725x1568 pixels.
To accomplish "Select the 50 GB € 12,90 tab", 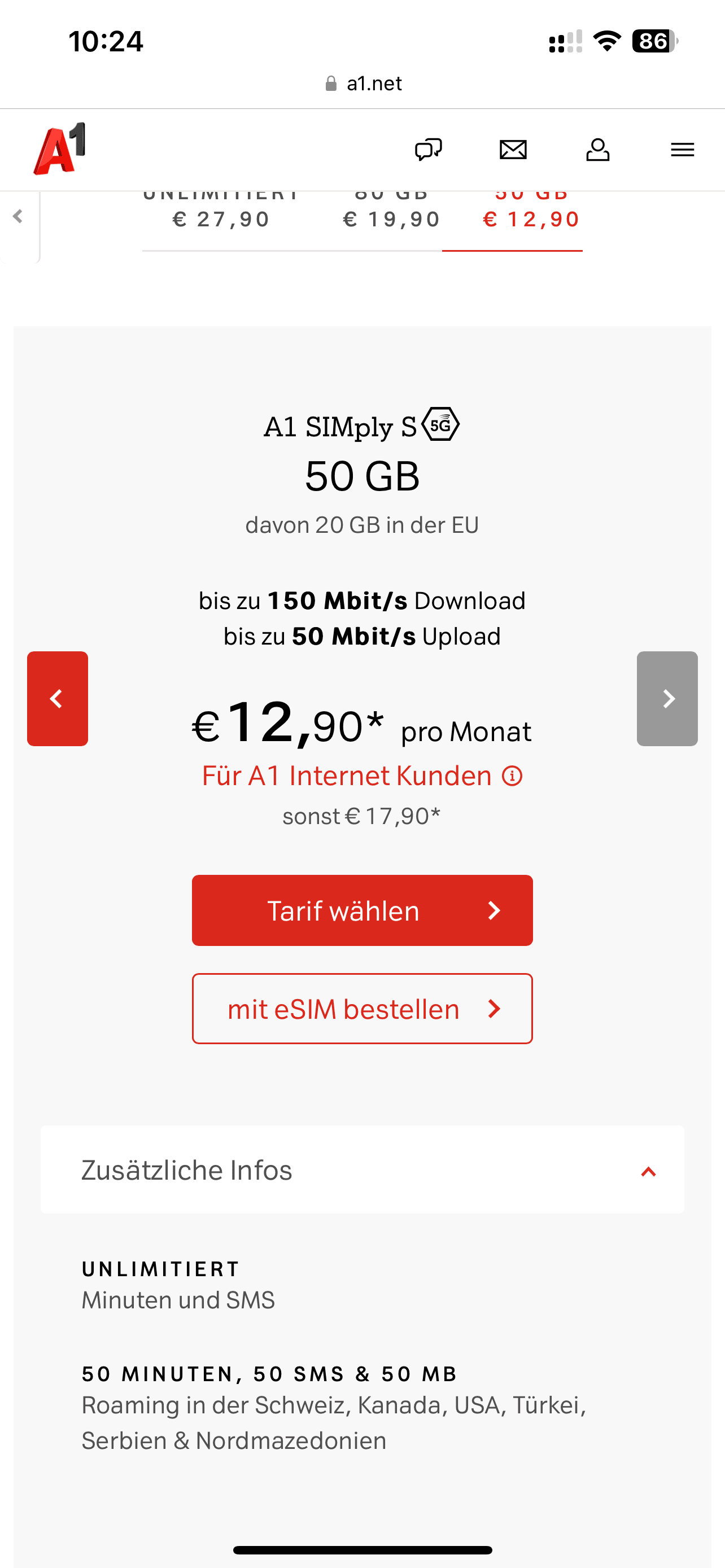I will (531, 217).
